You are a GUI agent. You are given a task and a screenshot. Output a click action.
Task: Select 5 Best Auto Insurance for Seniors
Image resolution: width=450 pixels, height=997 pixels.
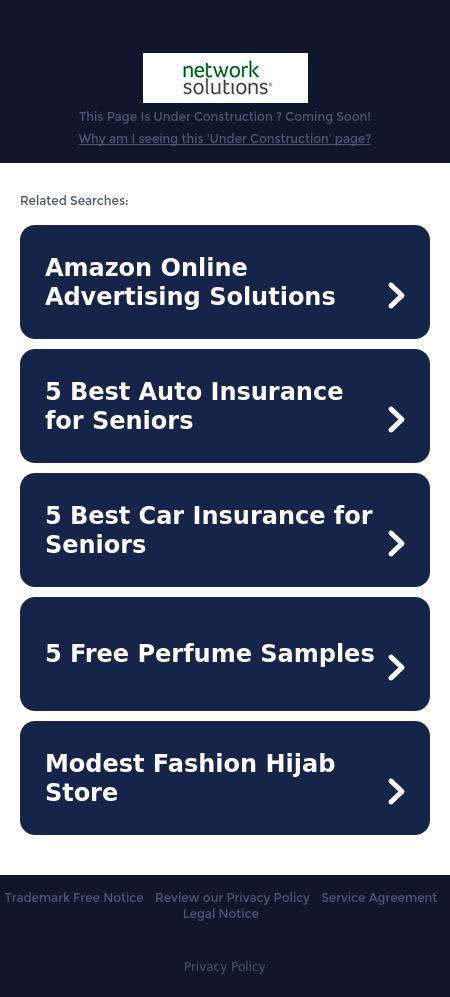[x=225, y=406]
